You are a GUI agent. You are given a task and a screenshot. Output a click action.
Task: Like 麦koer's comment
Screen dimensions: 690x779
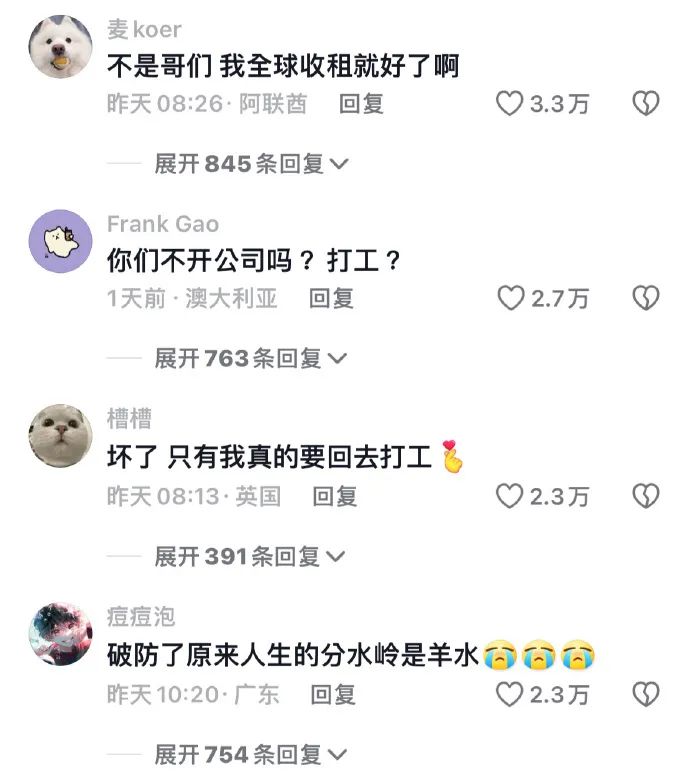(511, 103)
